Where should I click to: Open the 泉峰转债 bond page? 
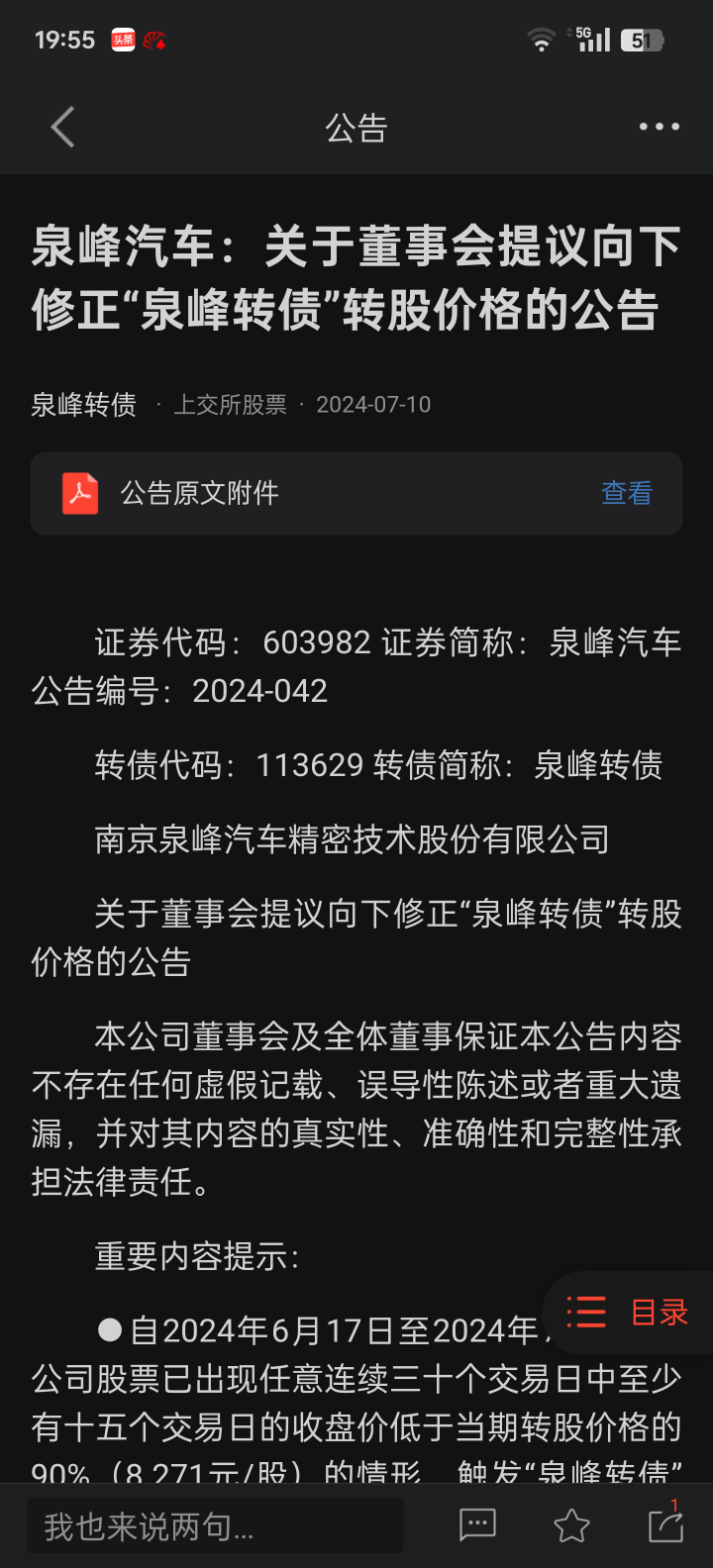(x=84, y=405)
